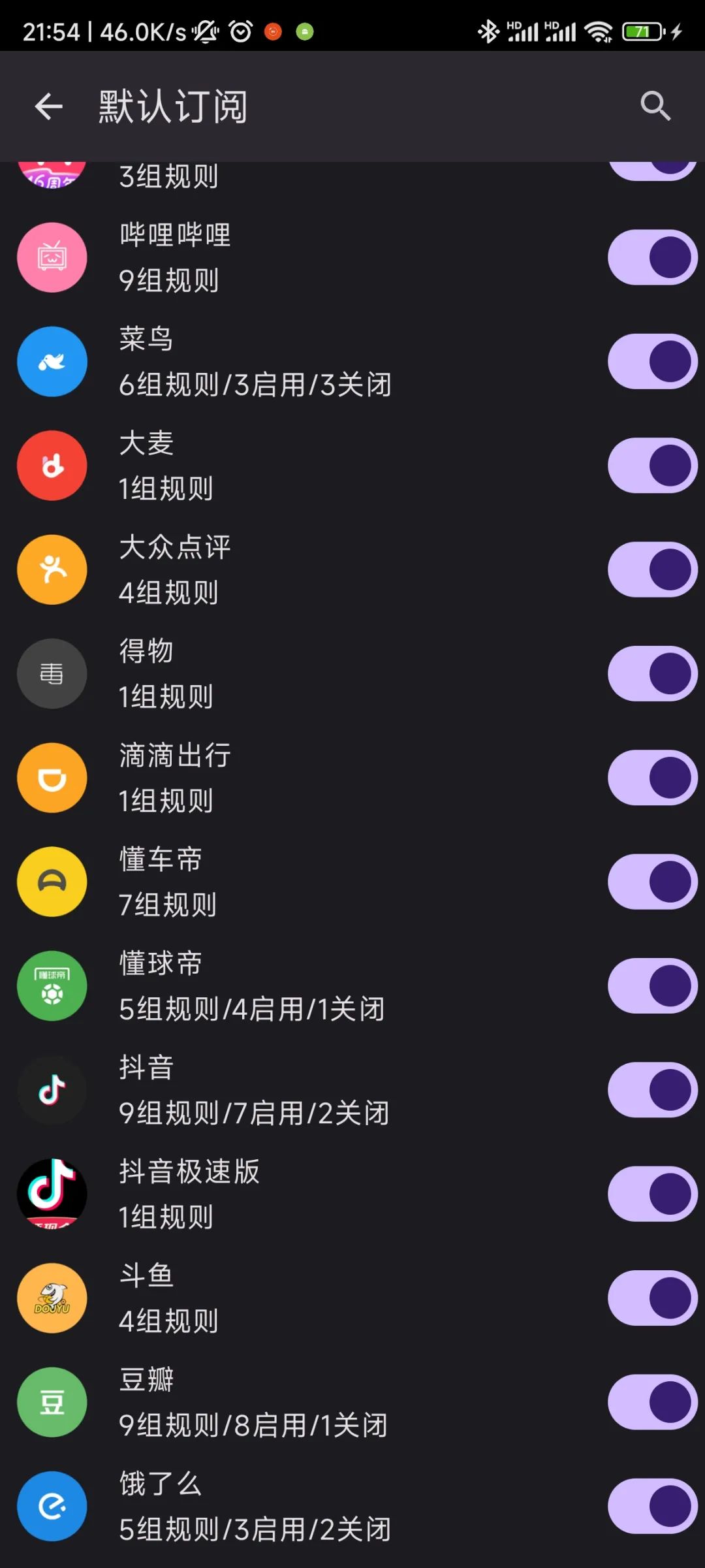The image size is (705, 1568).
Task: Go back using the arrow icon
Action: [49, 106]
